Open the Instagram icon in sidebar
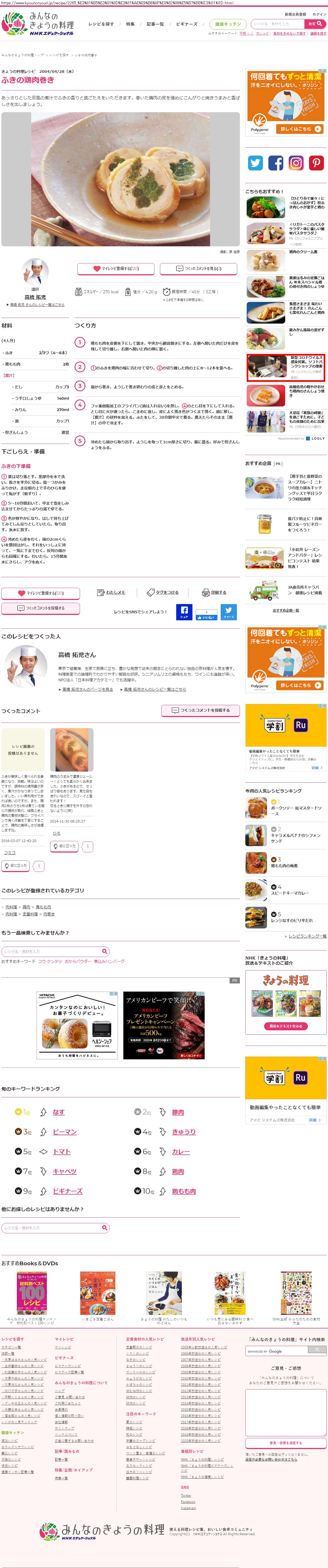The height and width of the screenshot is (1568, 328). coord(296,163)
